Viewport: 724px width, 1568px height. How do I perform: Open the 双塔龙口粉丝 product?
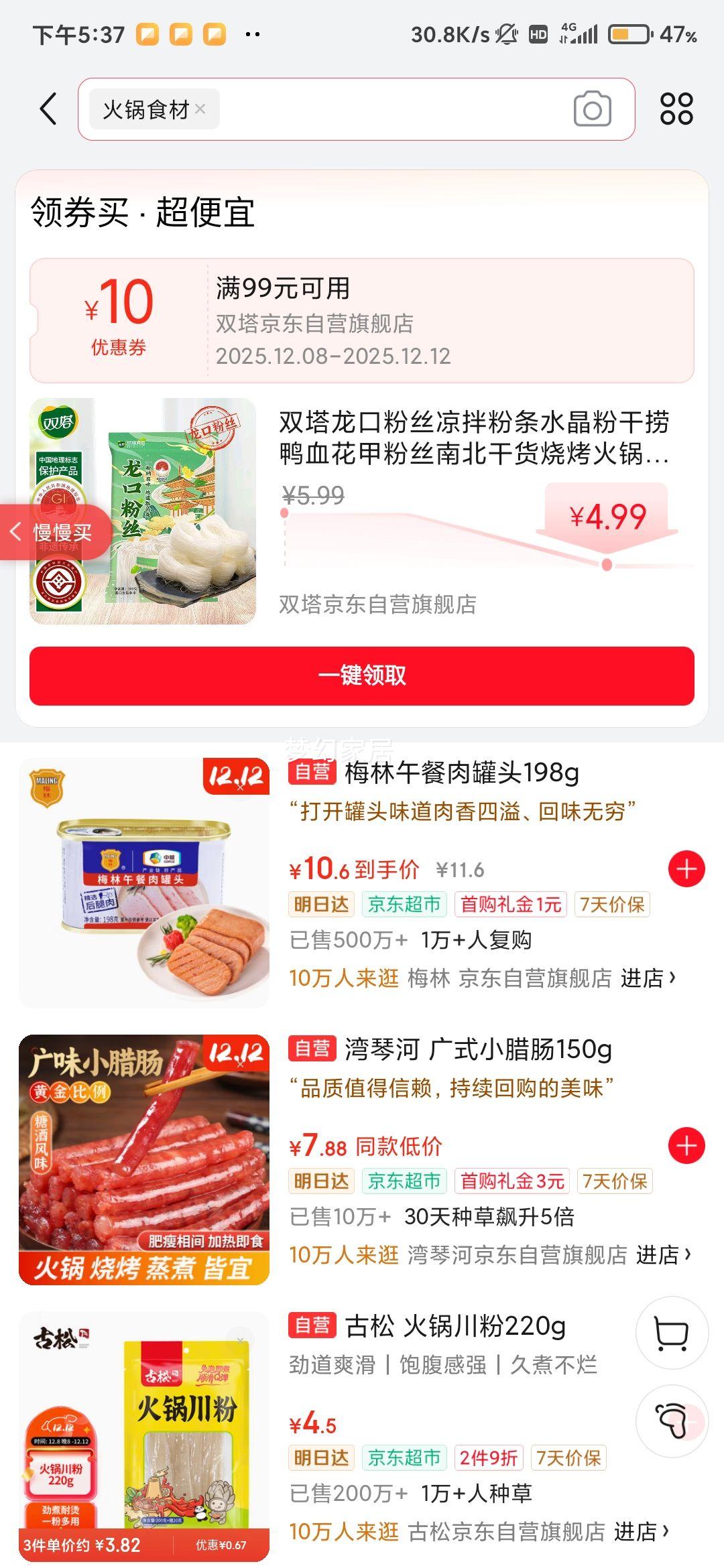(473, 438)
